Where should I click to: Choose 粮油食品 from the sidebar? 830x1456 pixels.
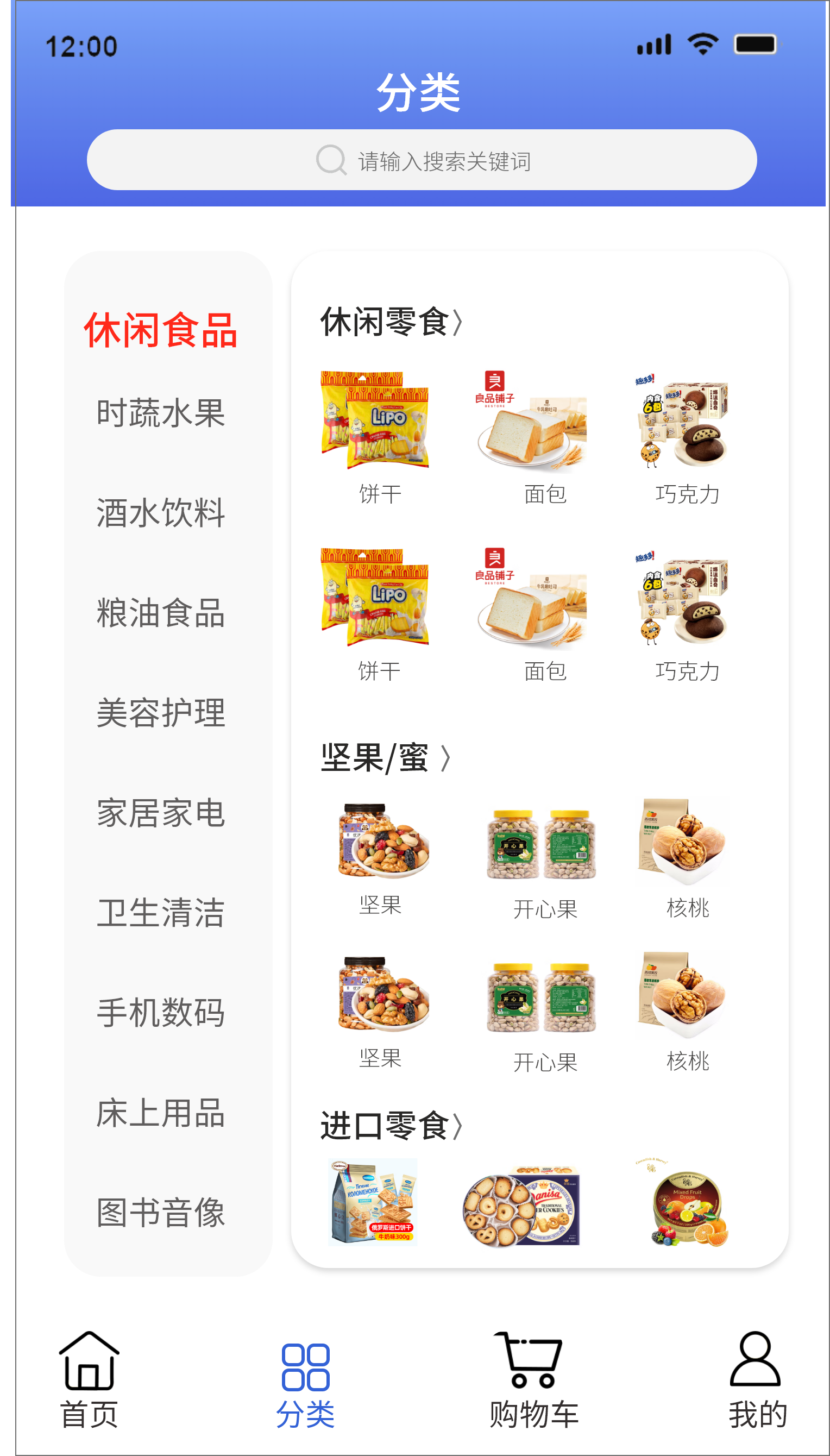pyautogui.click(x=161, y=613)
